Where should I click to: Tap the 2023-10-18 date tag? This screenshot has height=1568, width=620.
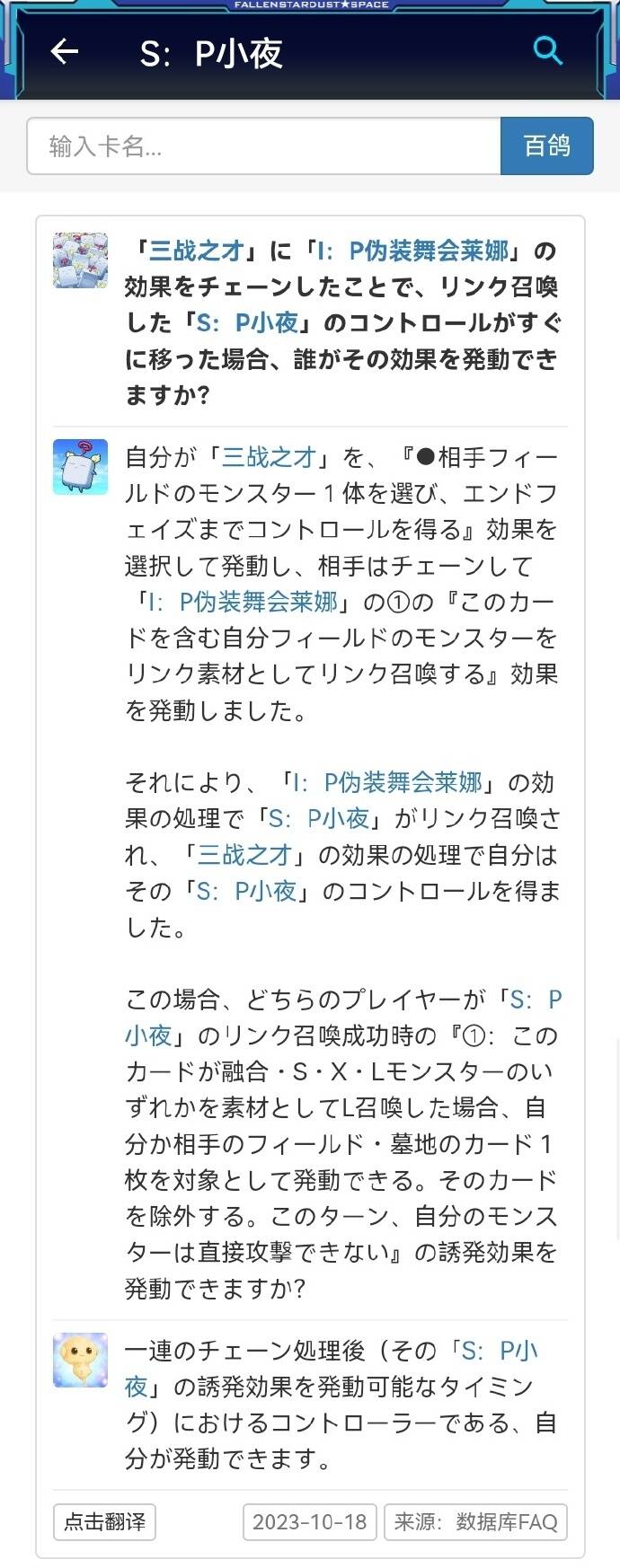[x=309, y=1521]
